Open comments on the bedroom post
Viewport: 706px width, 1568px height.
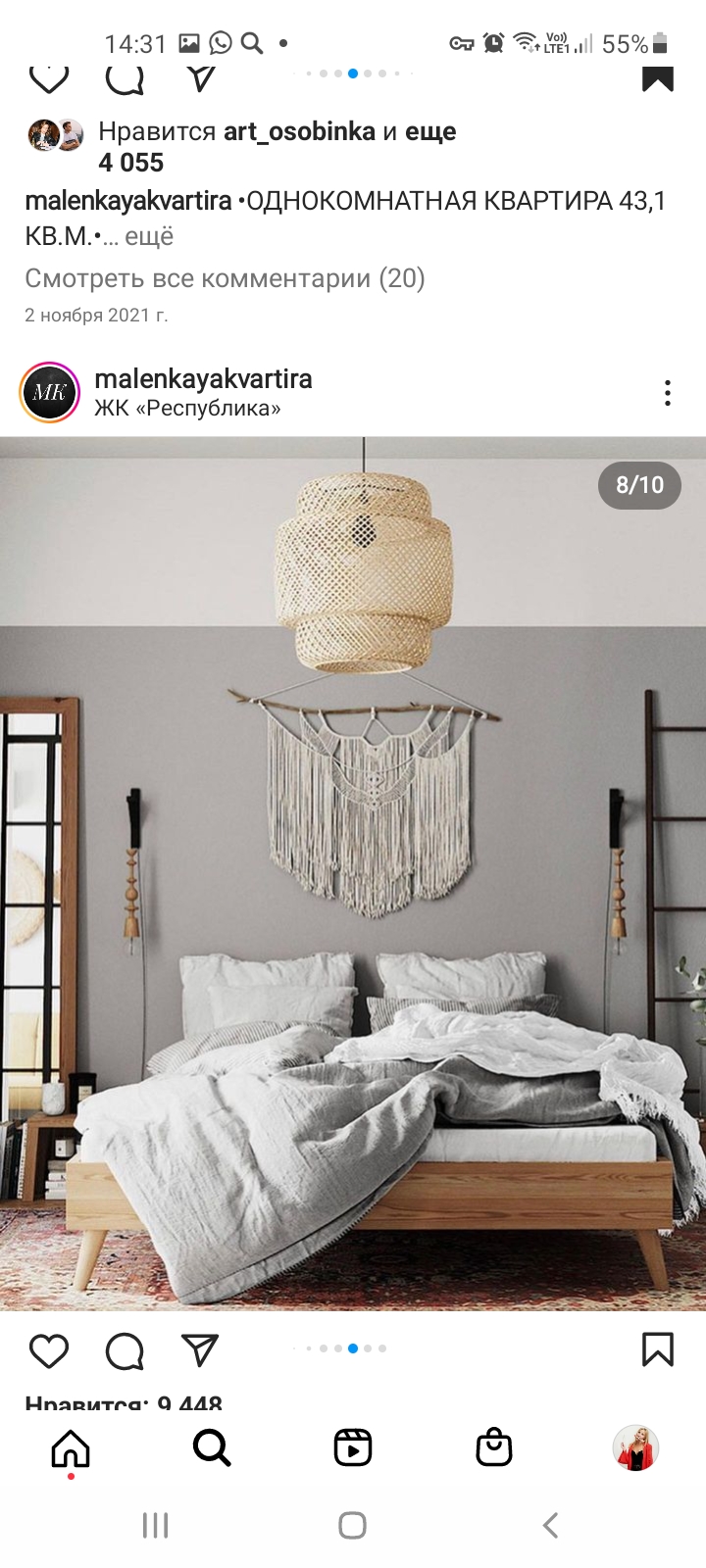click(x=125, y=1350)
